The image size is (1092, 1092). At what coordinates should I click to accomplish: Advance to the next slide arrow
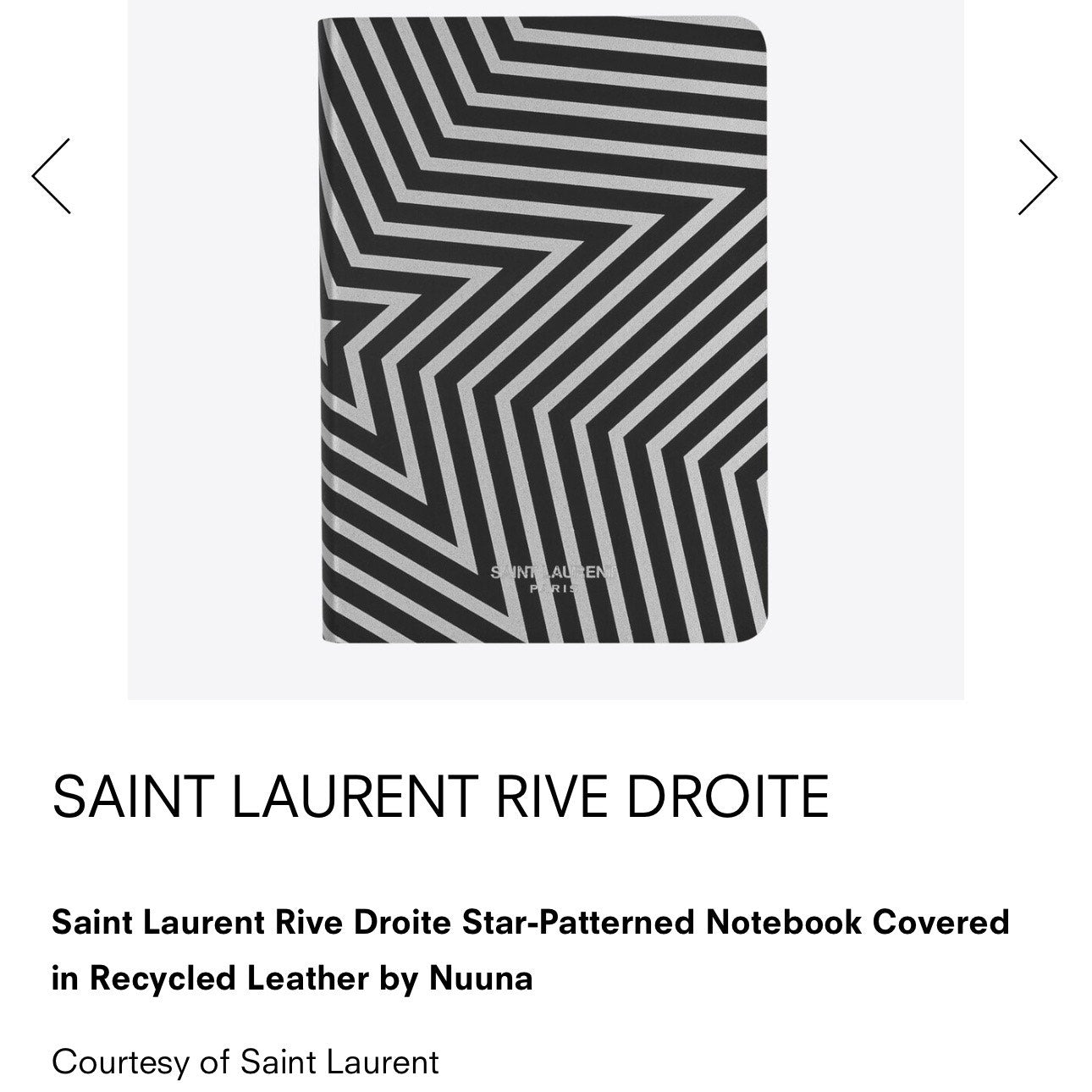pyautogui.click(x=1037, y=177)
